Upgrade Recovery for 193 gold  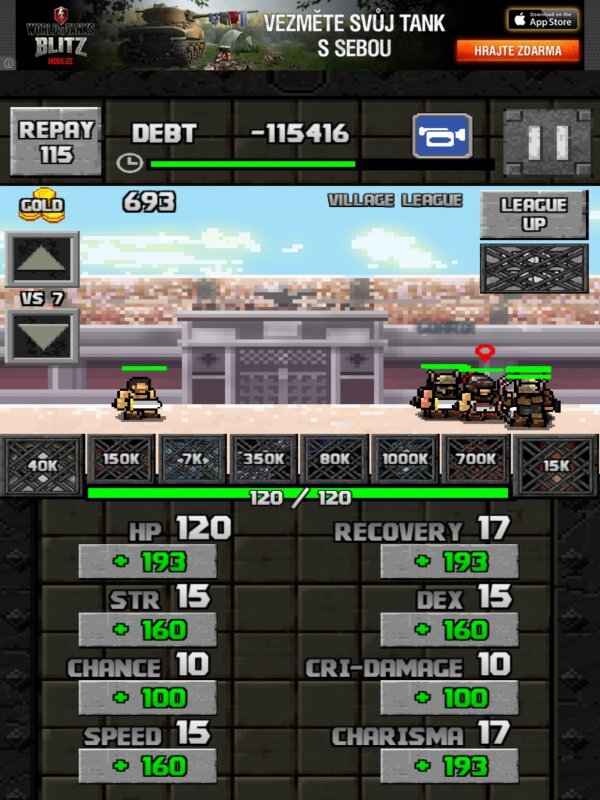tap(449, 562)
